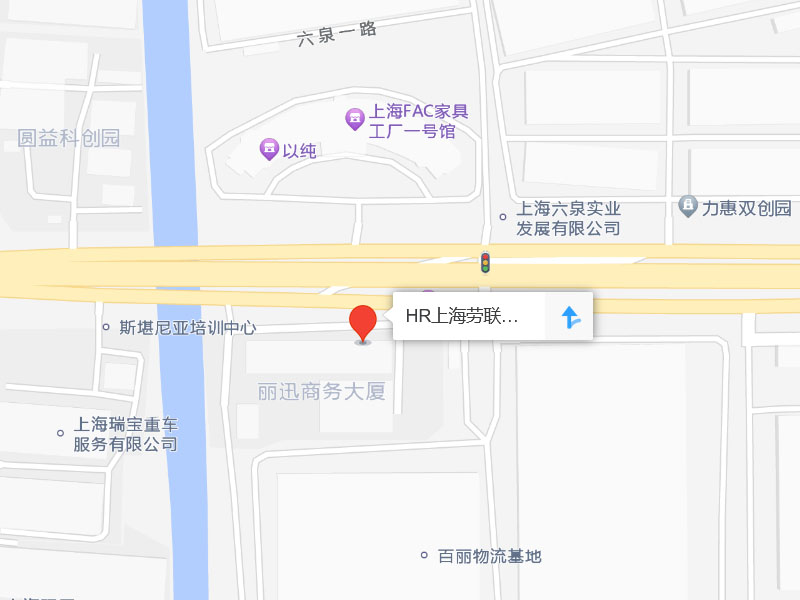
Task: Start navigation via the blue arrow icon
Action: pos(570,317)
